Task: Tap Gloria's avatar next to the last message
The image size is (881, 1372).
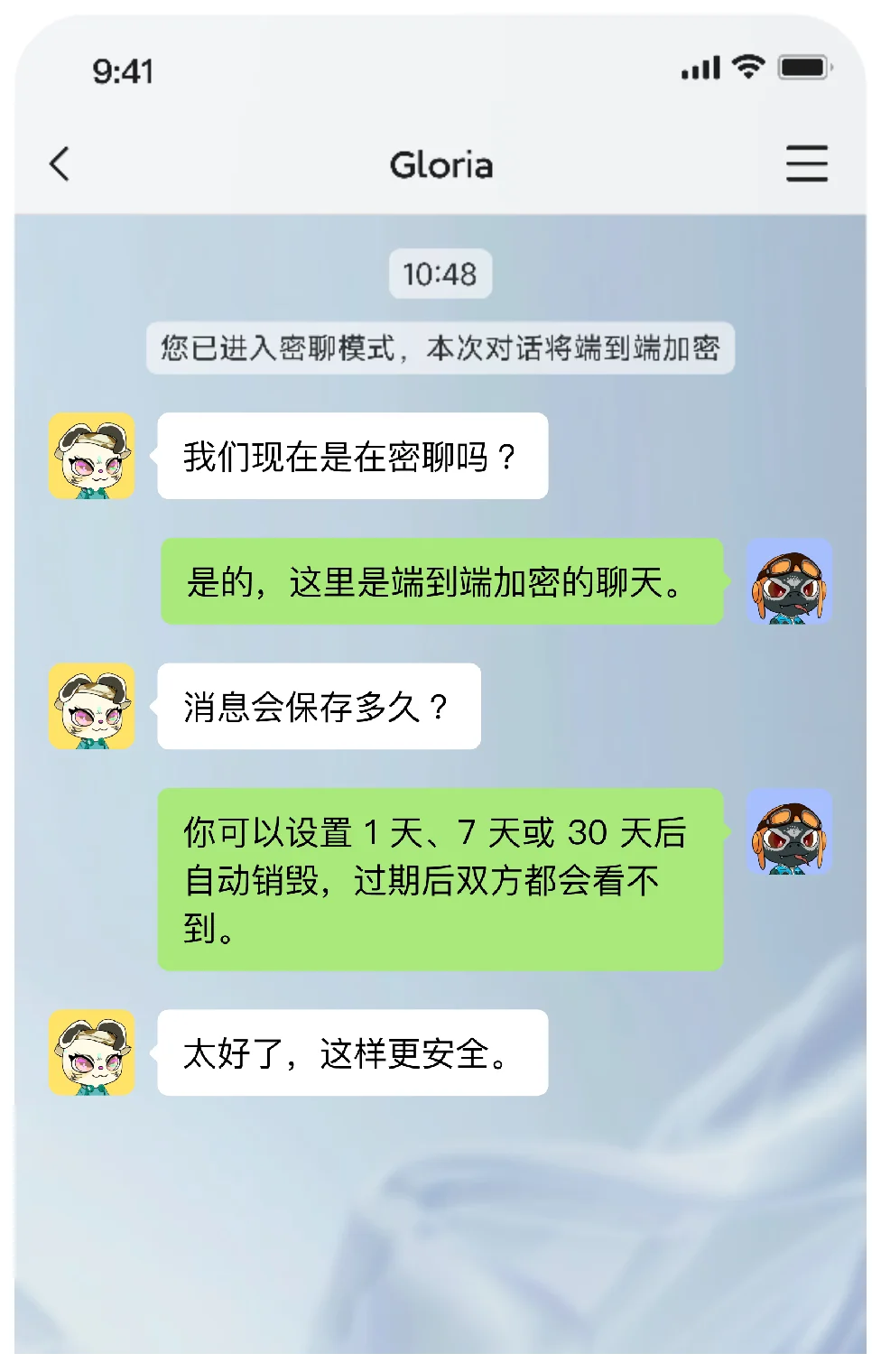Action: click(x=92, y=1053)
